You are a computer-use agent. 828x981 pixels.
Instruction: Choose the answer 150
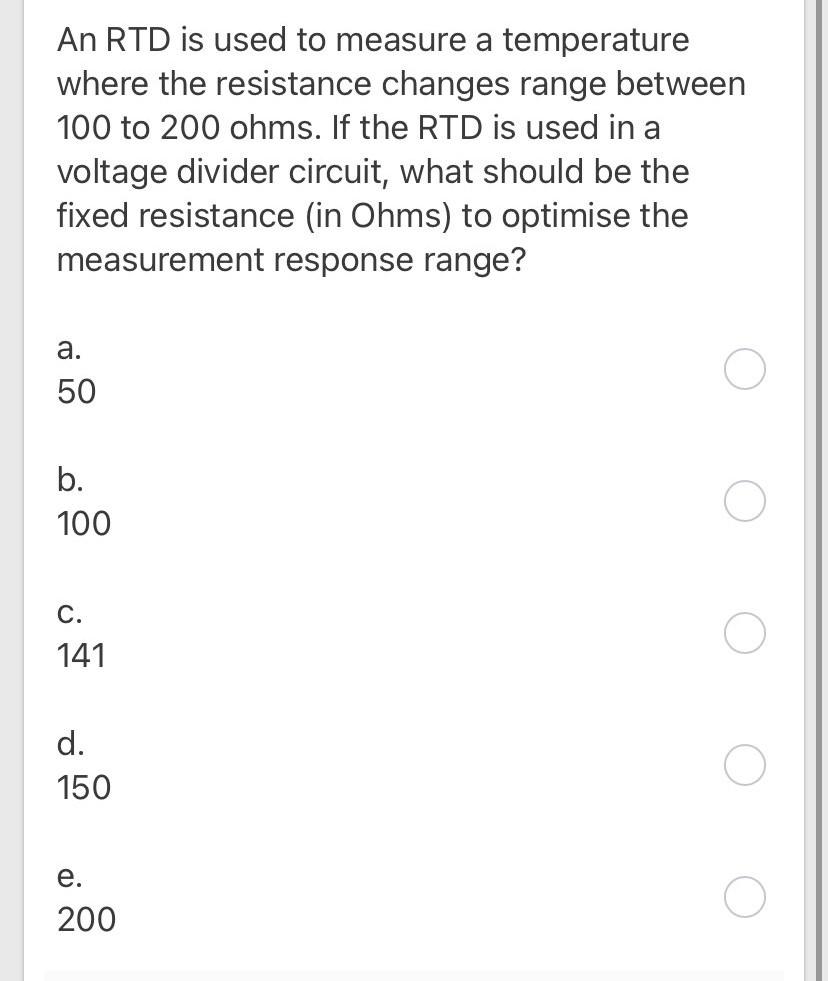click(x=84, y=788)
